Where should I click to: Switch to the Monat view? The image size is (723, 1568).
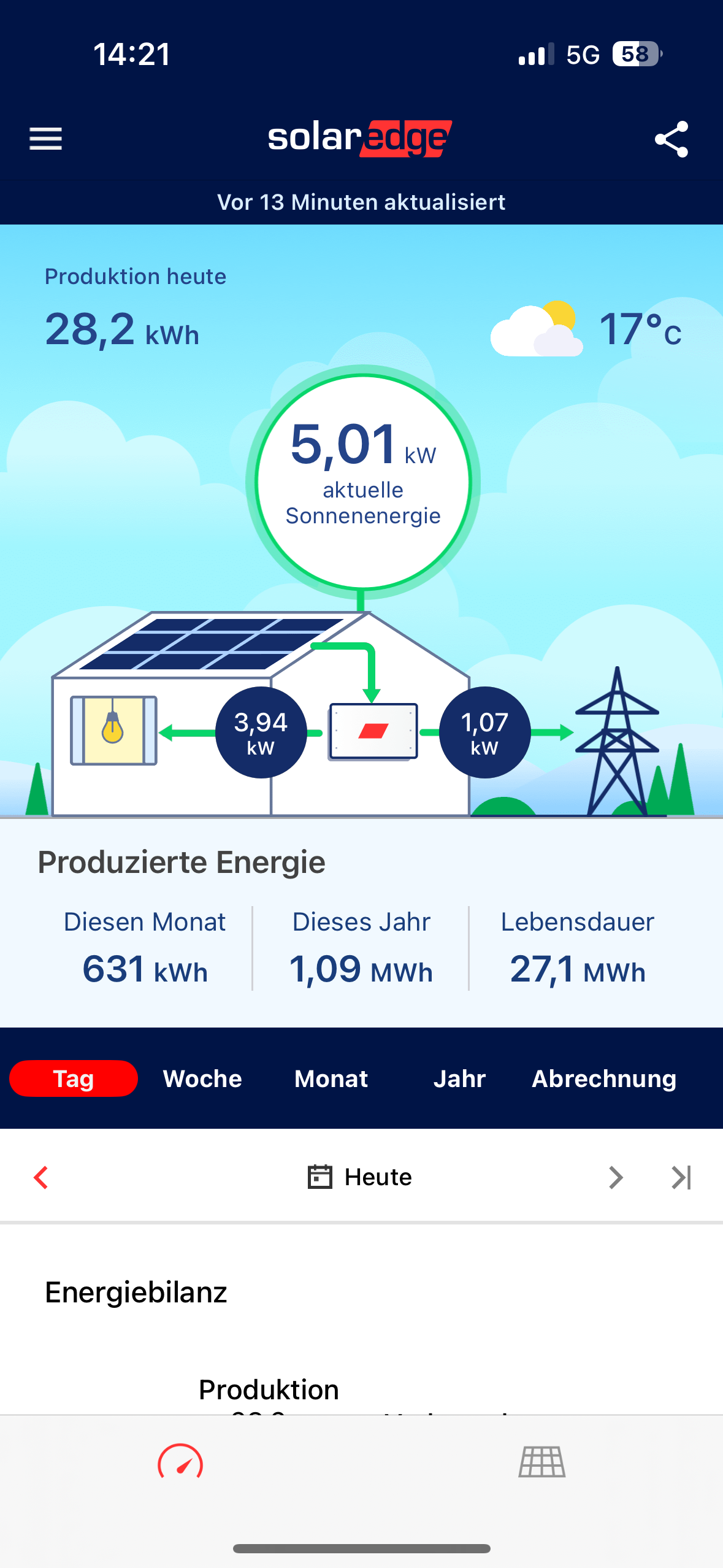point(331,1078)
